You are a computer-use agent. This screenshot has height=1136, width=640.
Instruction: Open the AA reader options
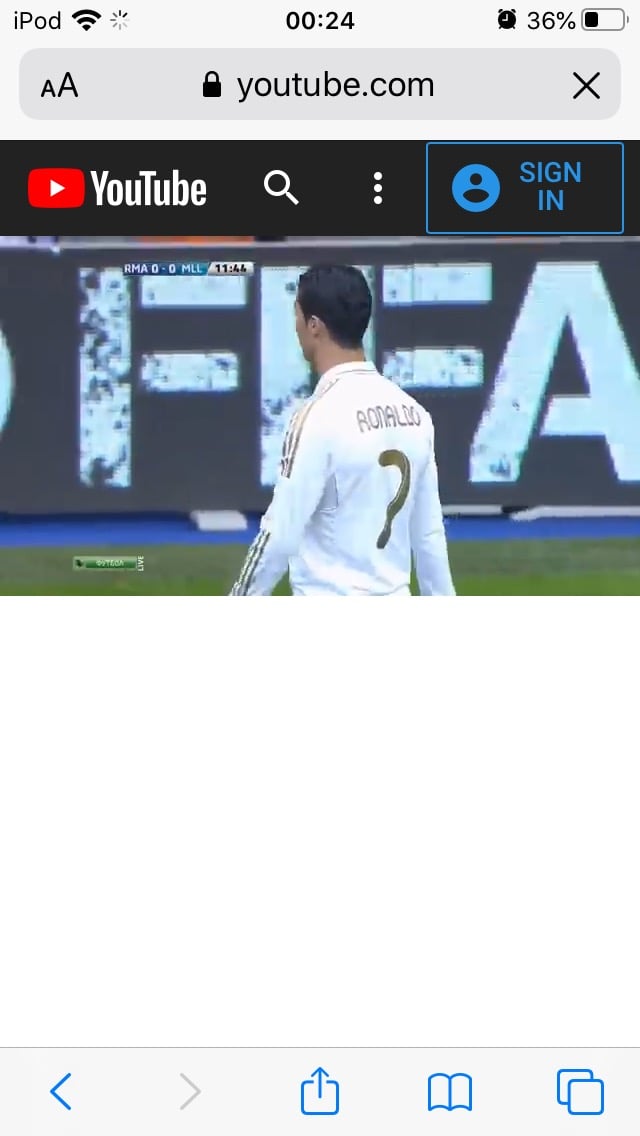(59, 86)
